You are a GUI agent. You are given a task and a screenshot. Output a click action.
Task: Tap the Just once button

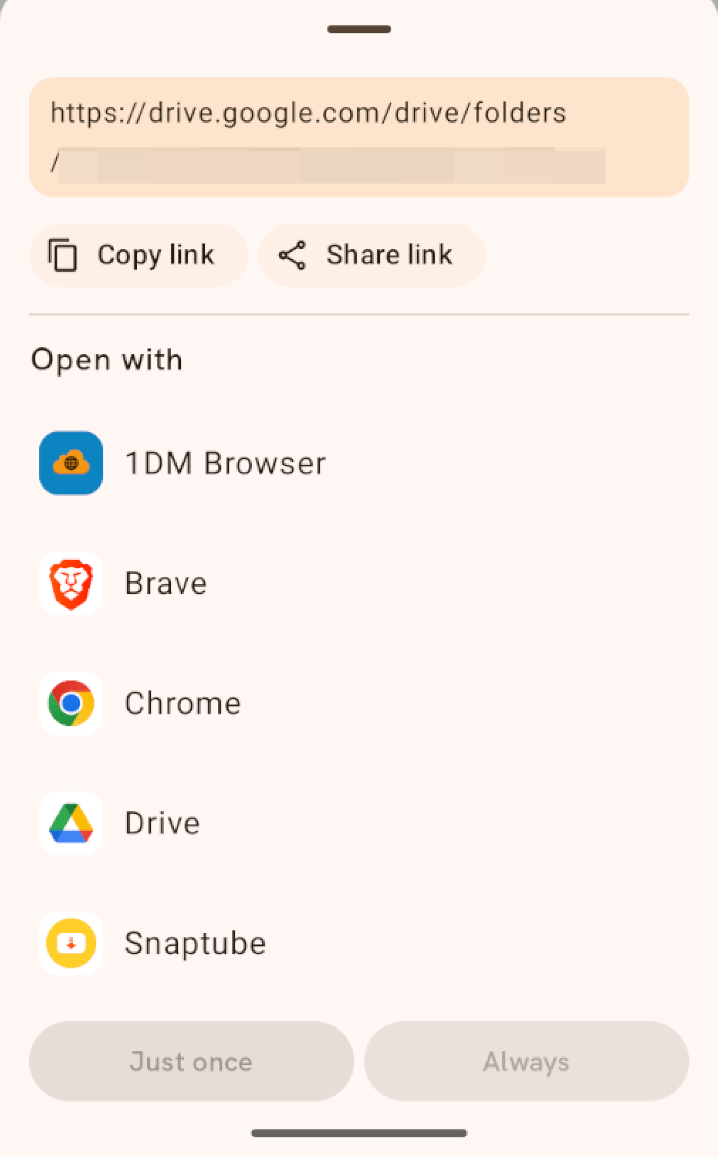click(x=191, y=1061)
